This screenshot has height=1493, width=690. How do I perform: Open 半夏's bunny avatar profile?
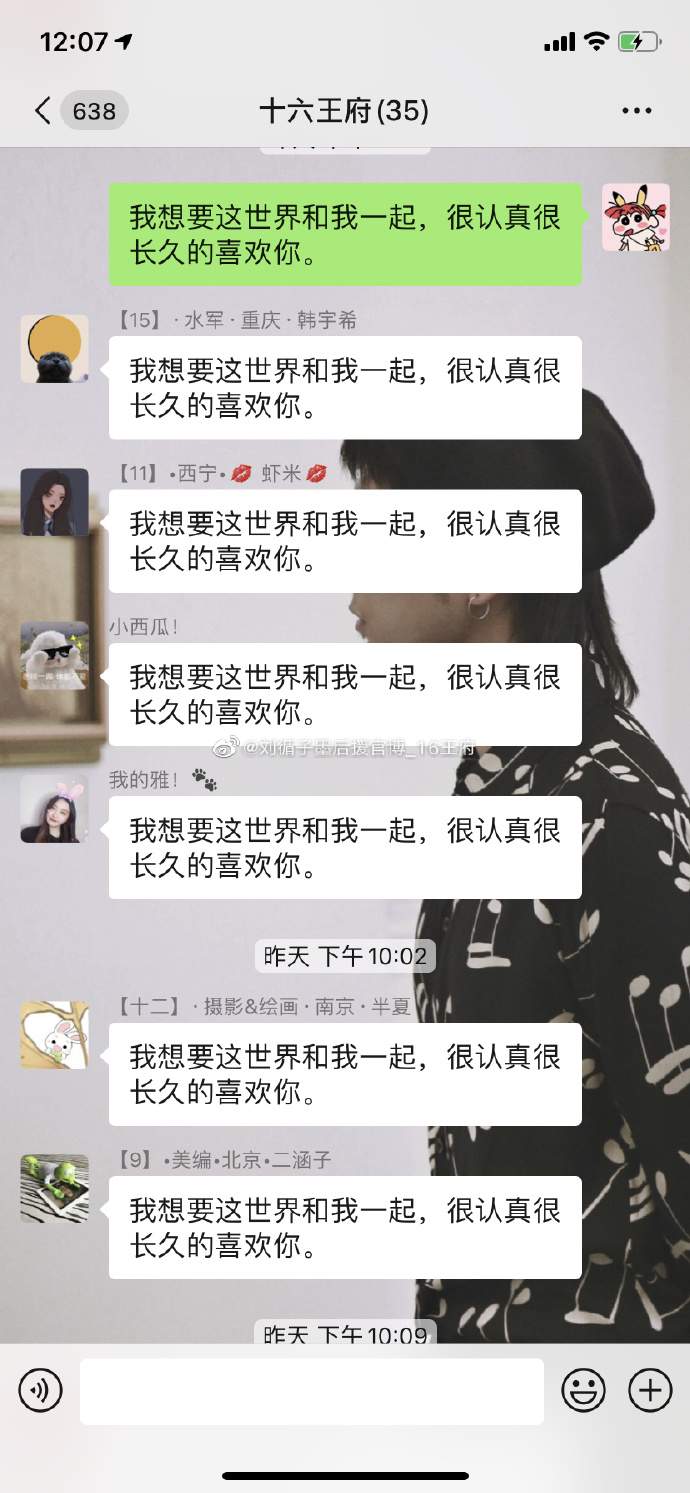[55, 1035]
